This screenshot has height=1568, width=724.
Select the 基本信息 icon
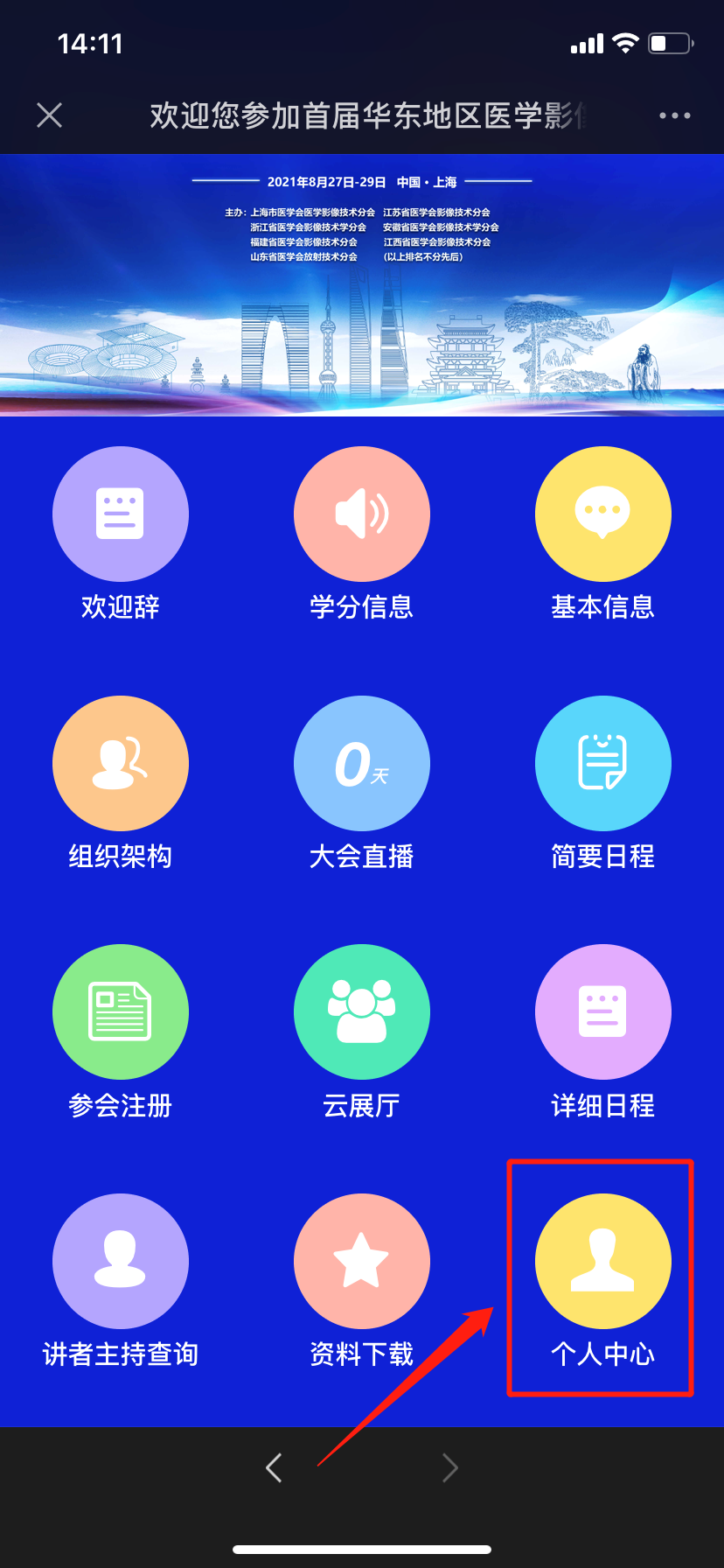(603, 514)
